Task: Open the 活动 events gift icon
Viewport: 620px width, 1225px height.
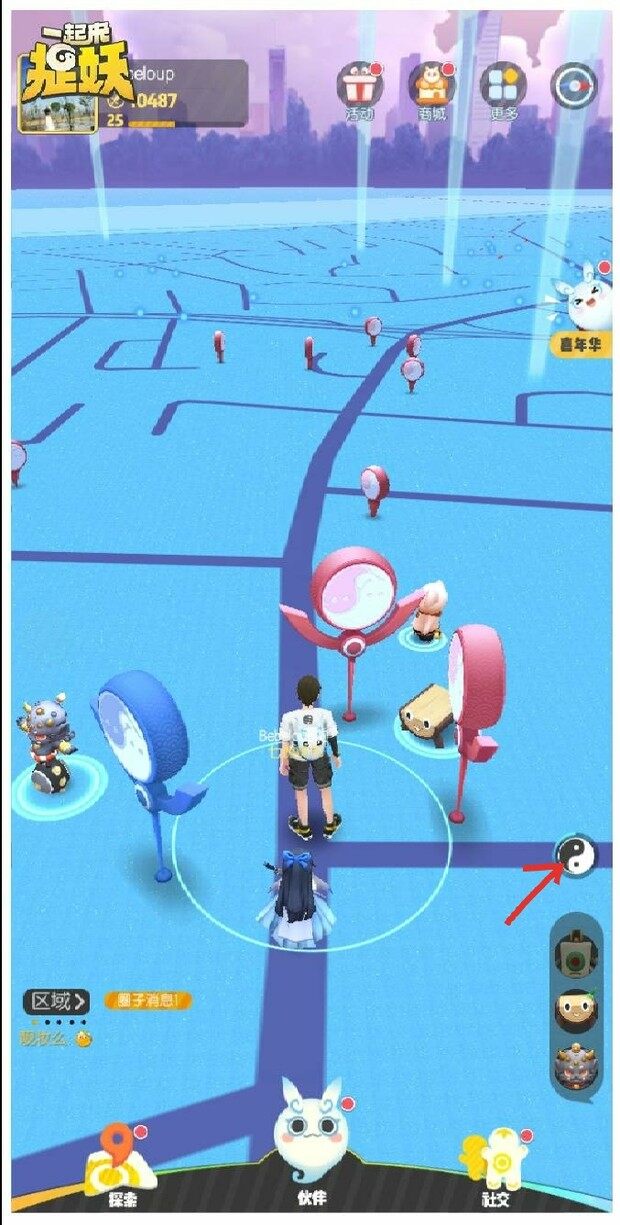Action: point(358,89)
